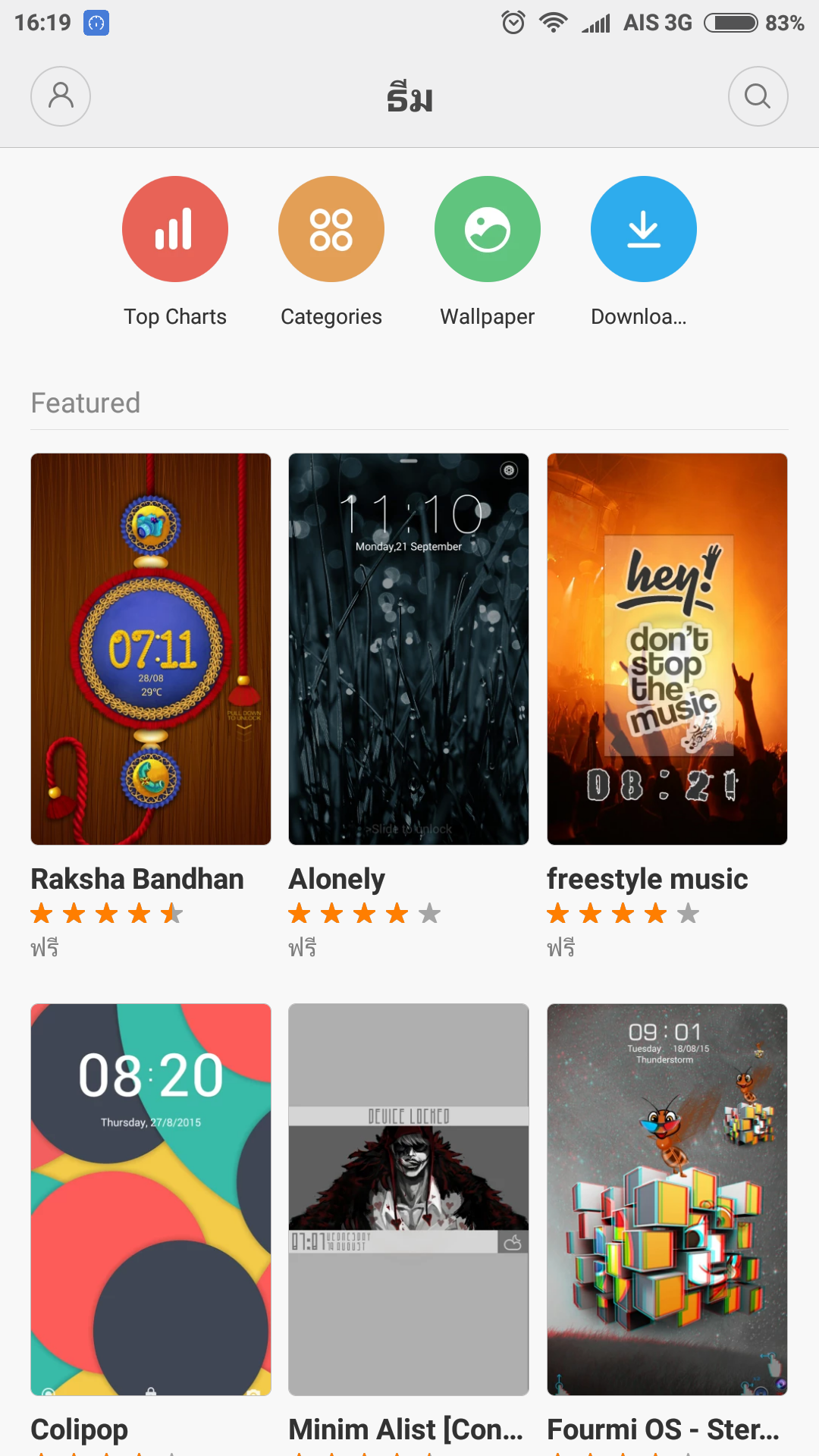Browse theme Categories
The height and width of the screenshot is (1456, 819).
(x=331, y=230)
